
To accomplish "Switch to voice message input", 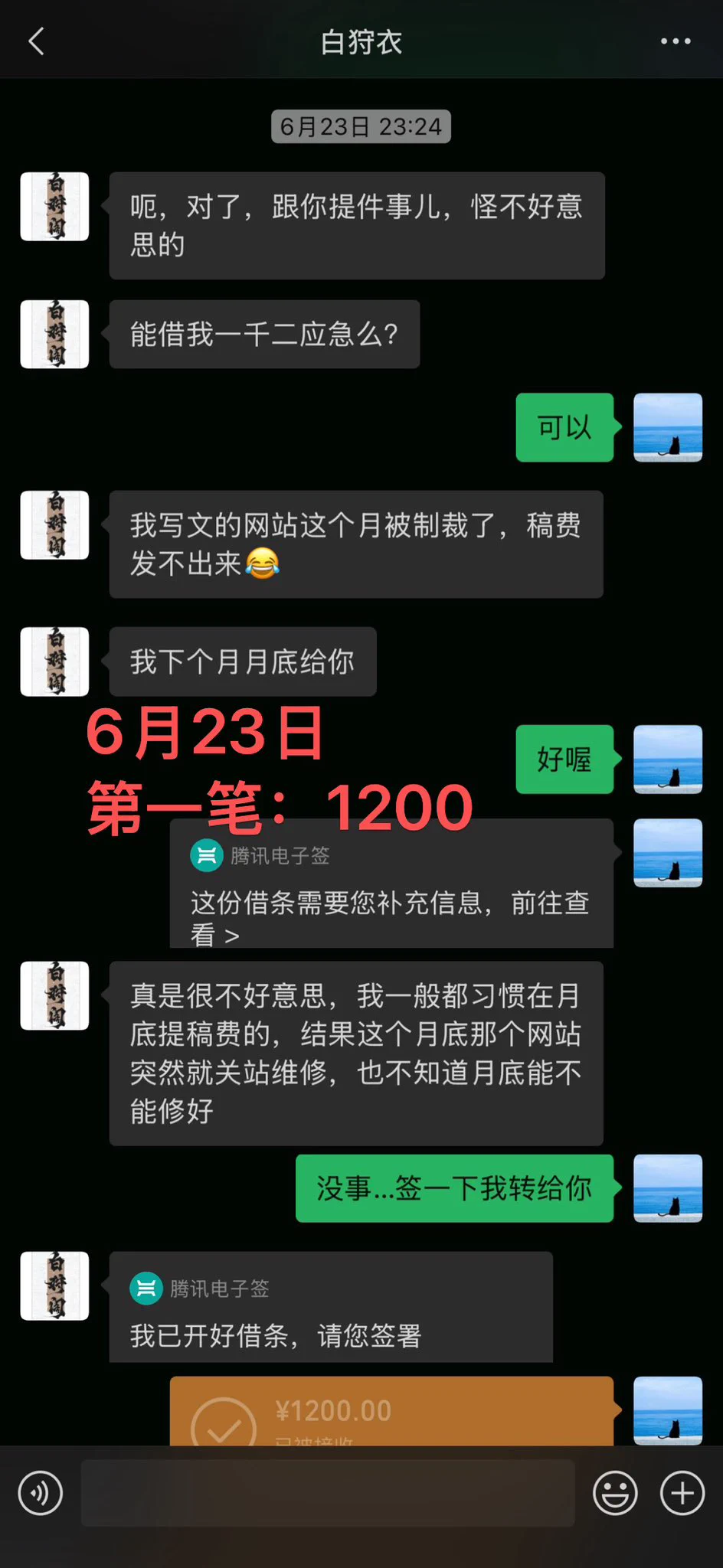I will 41,1492.
